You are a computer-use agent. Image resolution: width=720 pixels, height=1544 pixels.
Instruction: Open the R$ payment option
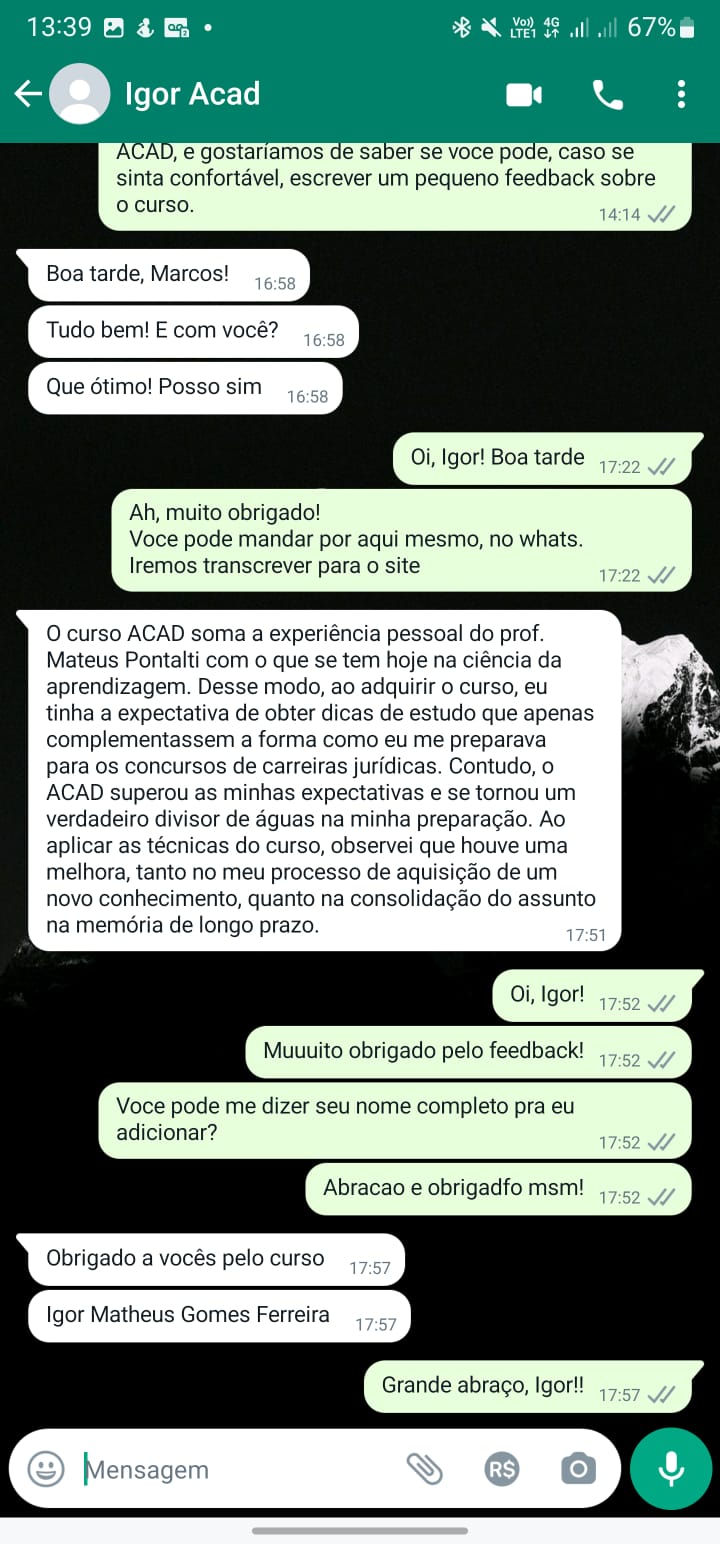pyautogui.click(x=501, y=1469)
